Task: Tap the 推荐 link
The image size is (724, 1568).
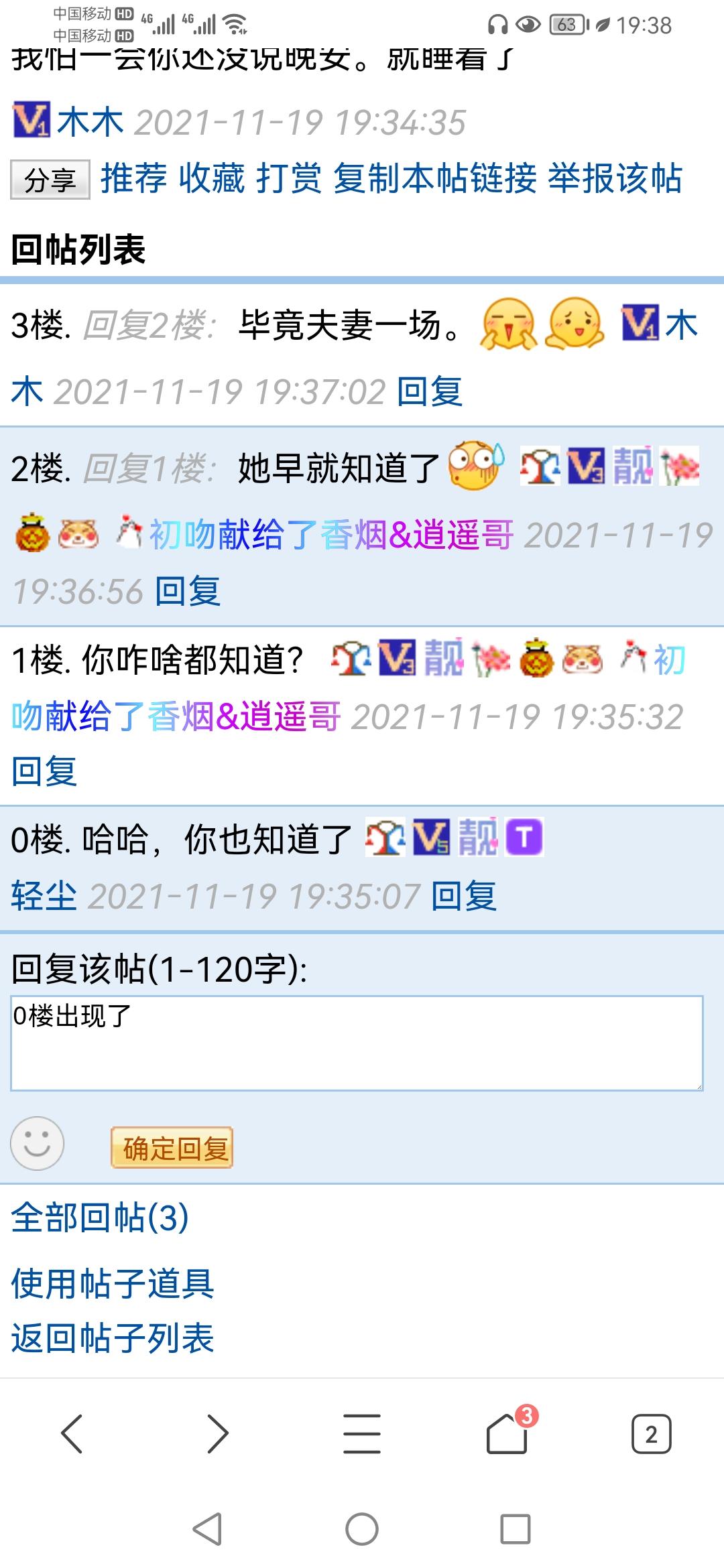Action: 133,178
